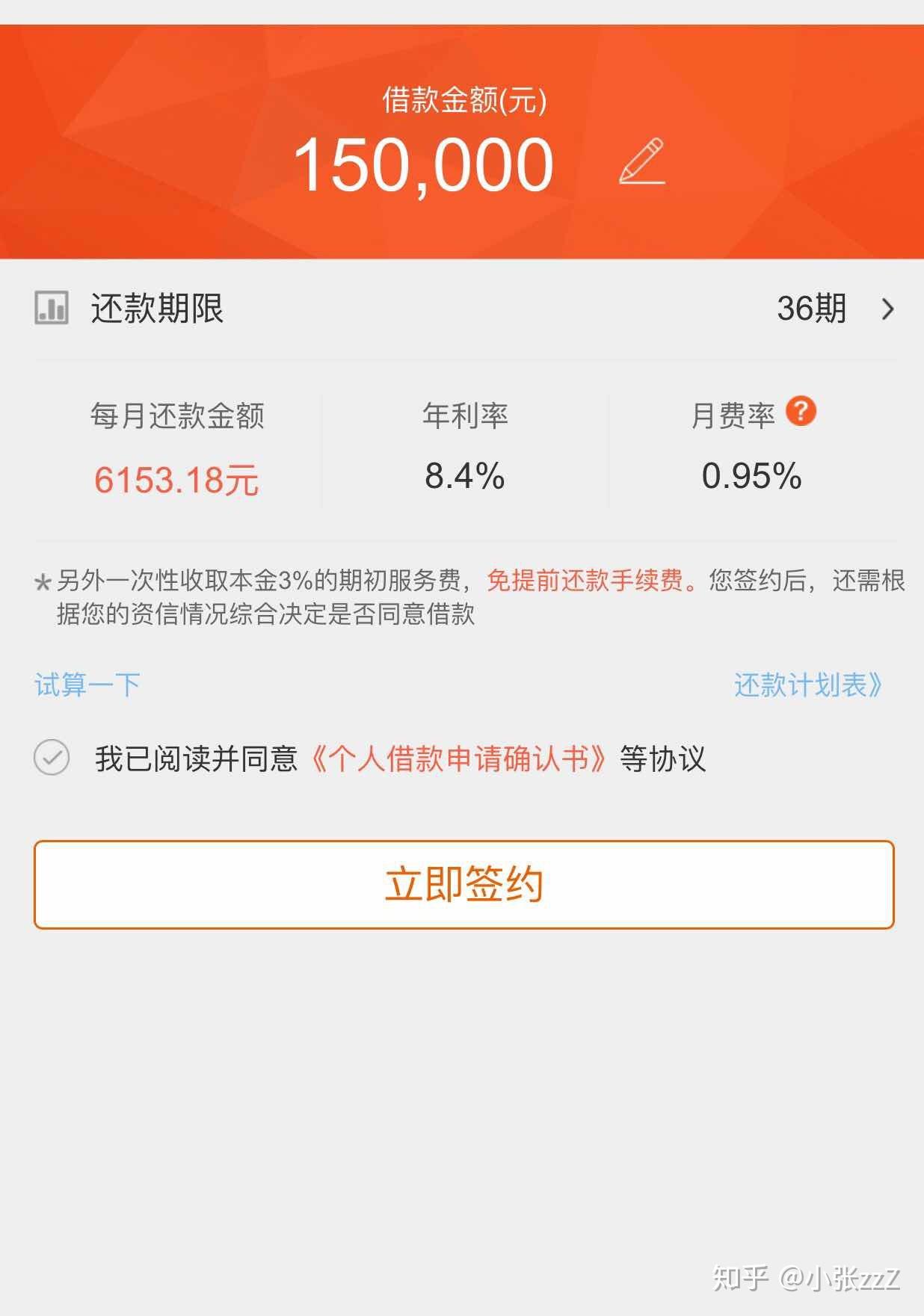Open the orange question mark beside 月费率

(x=799, y=410)
